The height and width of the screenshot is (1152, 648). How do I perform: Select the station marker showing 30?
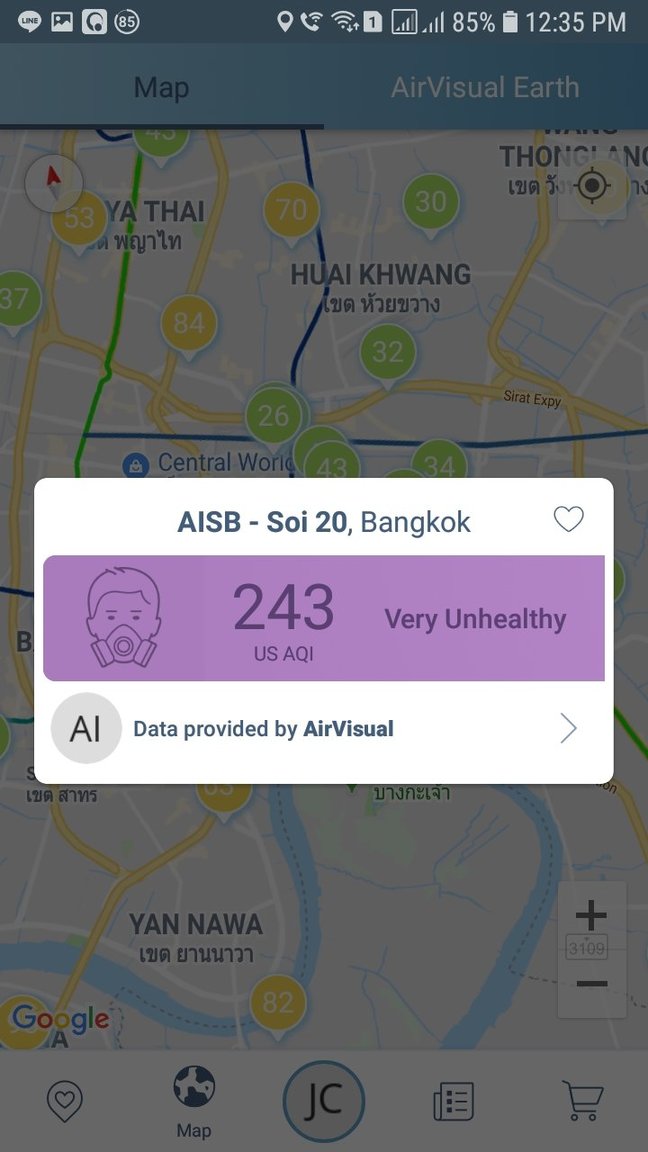tap(430, 203)
